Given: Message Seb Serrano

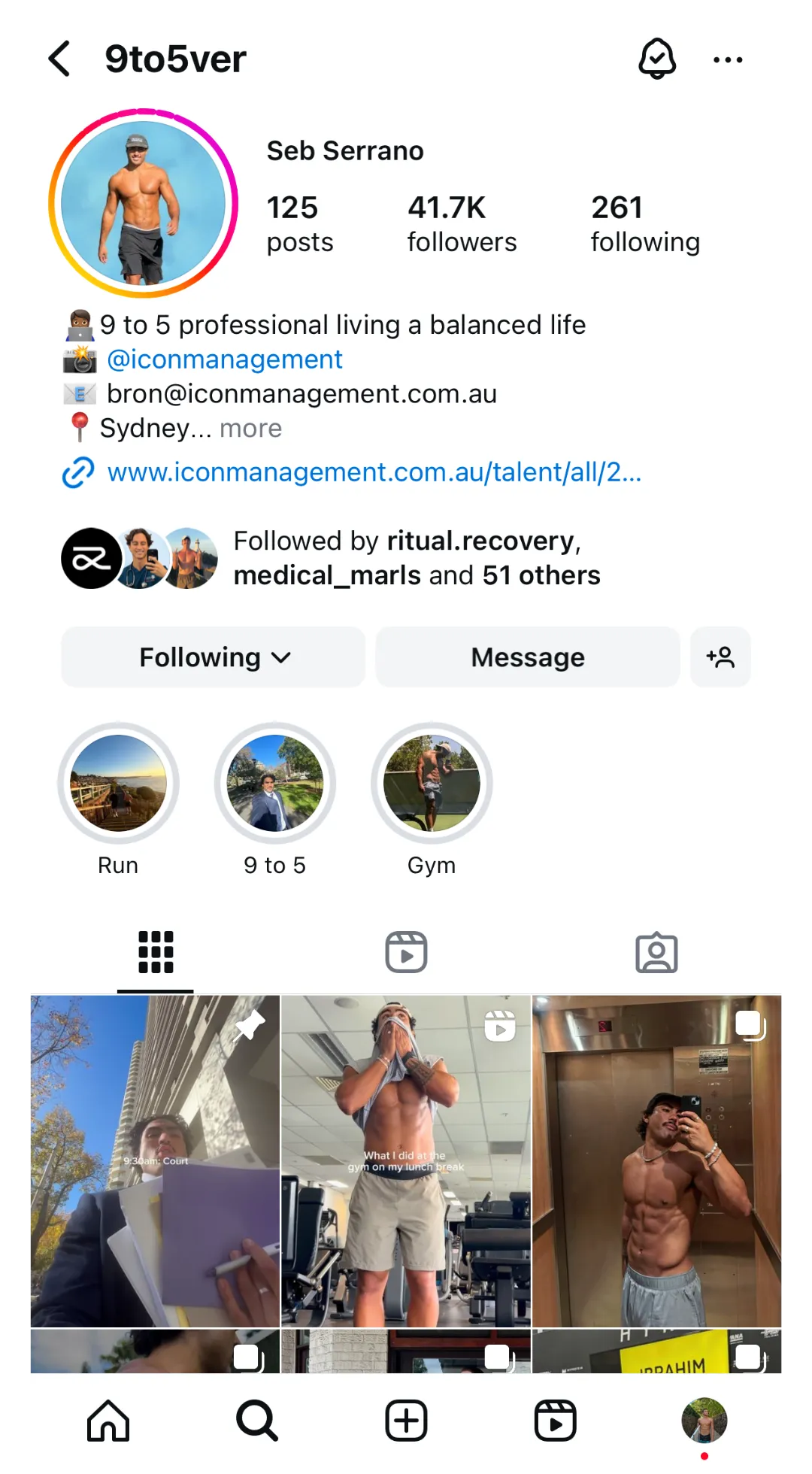Looking at the screenshot, I should point(527,657).
